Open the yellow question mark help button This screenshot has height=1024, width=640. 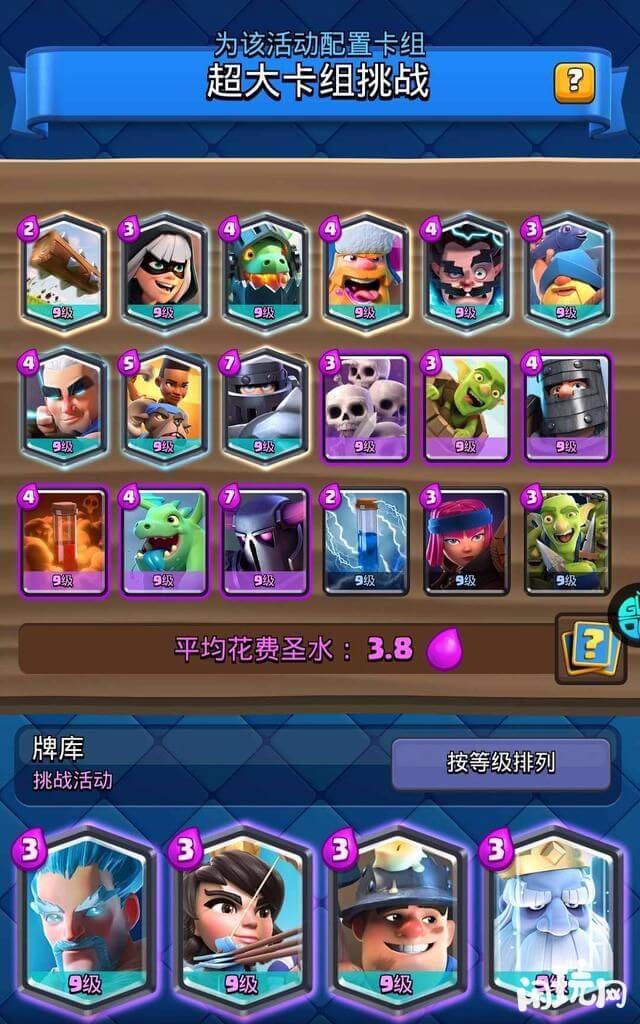(574, 79)
